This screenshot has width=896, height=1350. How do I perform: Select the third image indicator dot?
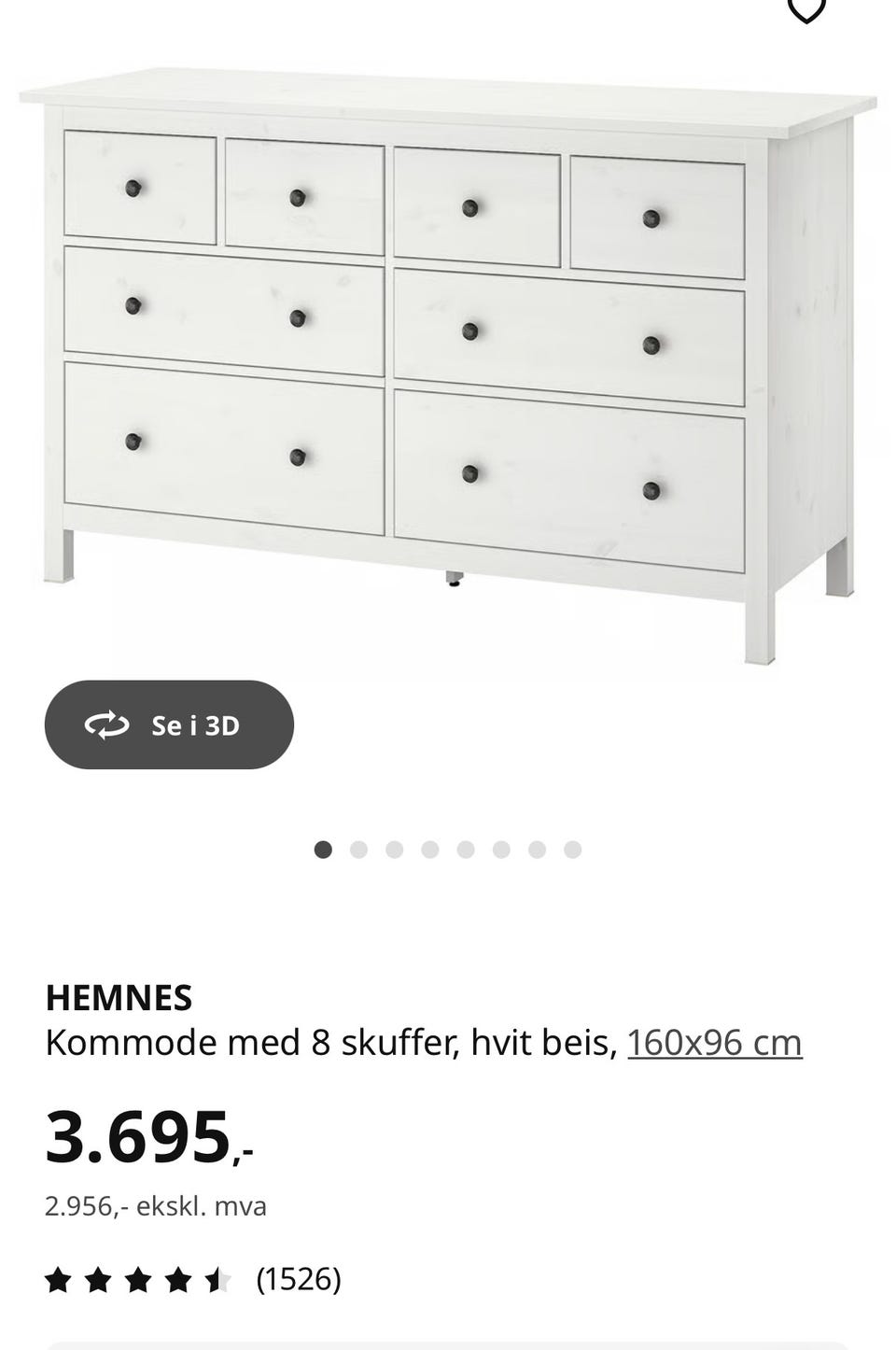[395, 850]
